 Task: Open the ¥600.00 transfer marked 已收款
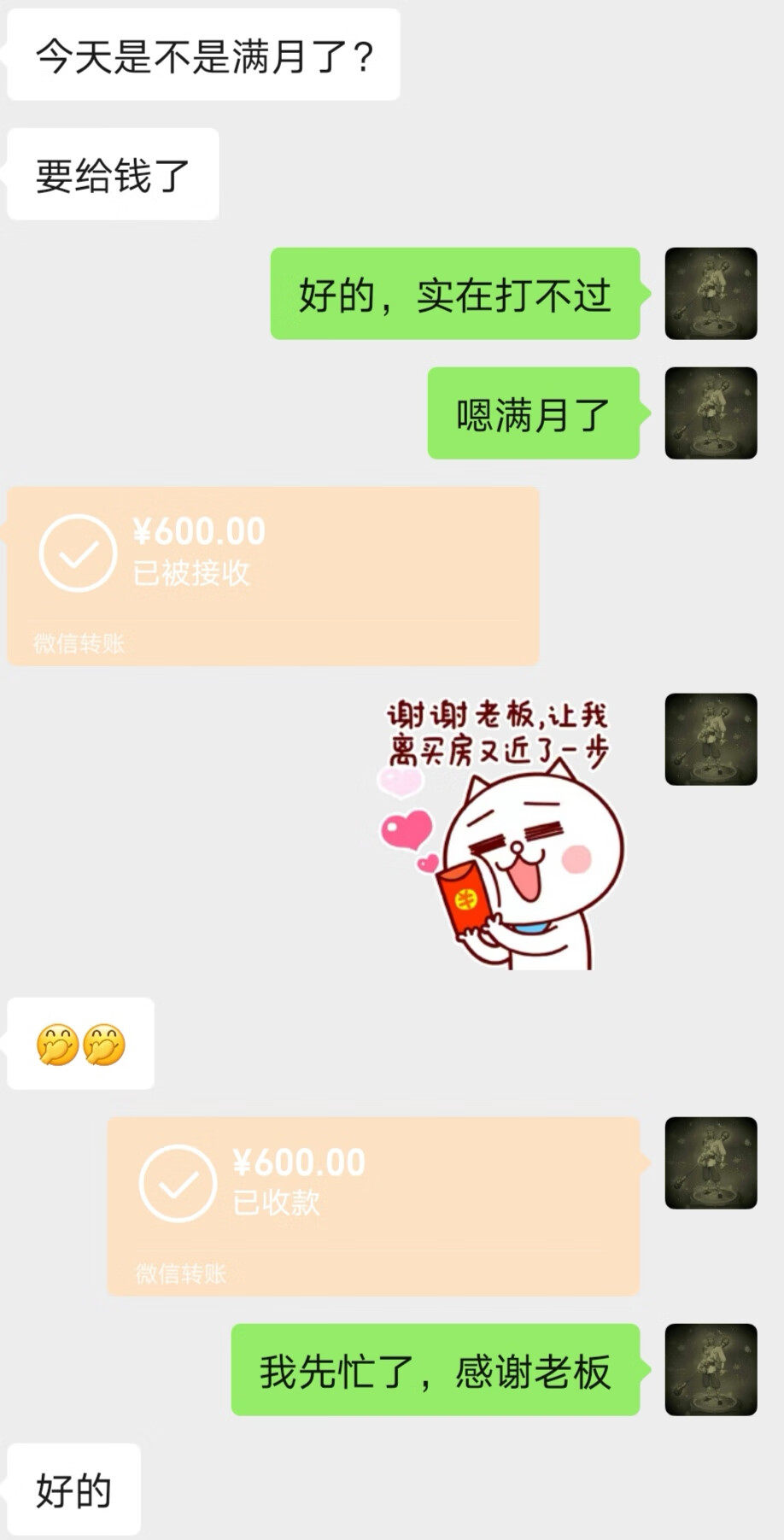[373, 1205]
